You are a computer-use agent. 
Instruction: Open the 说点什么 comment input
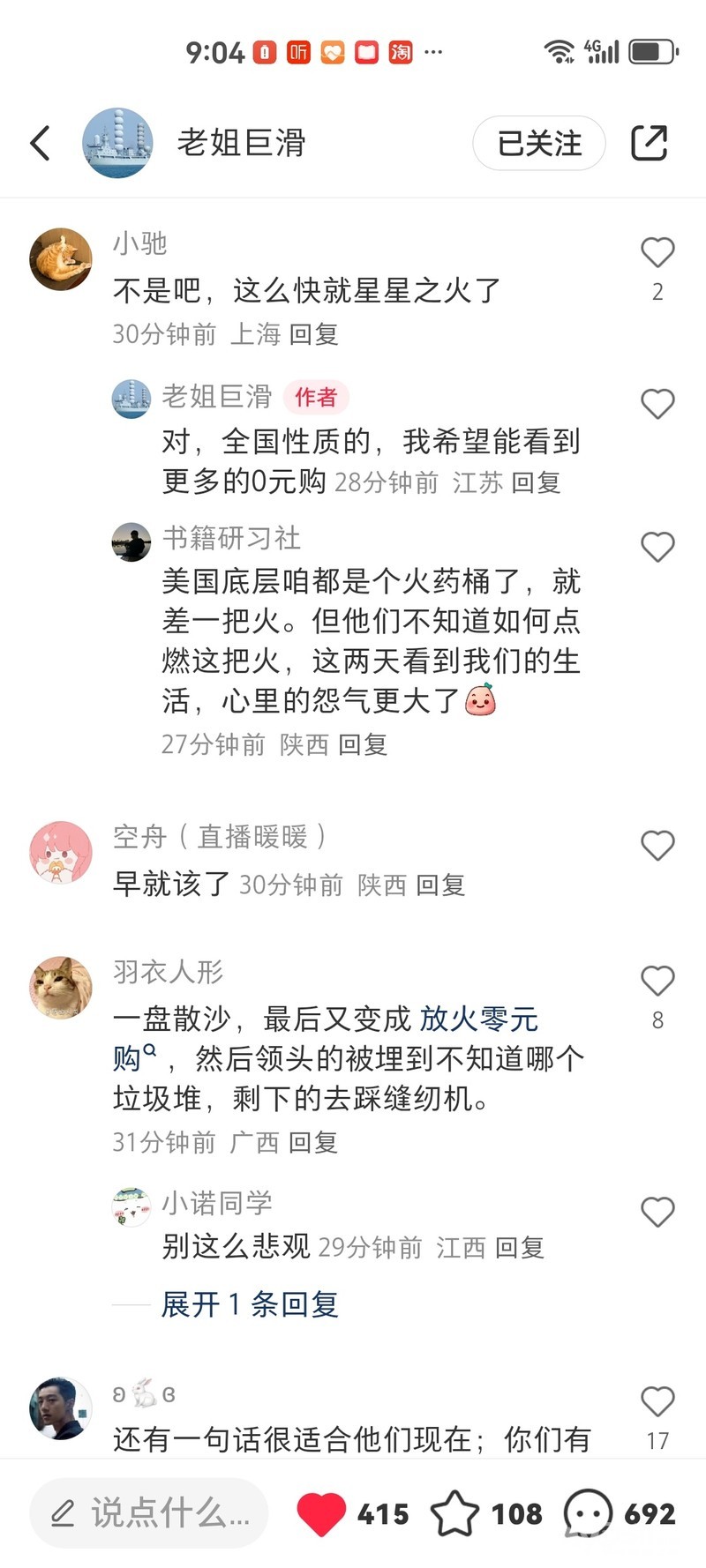coord(148,1513)
